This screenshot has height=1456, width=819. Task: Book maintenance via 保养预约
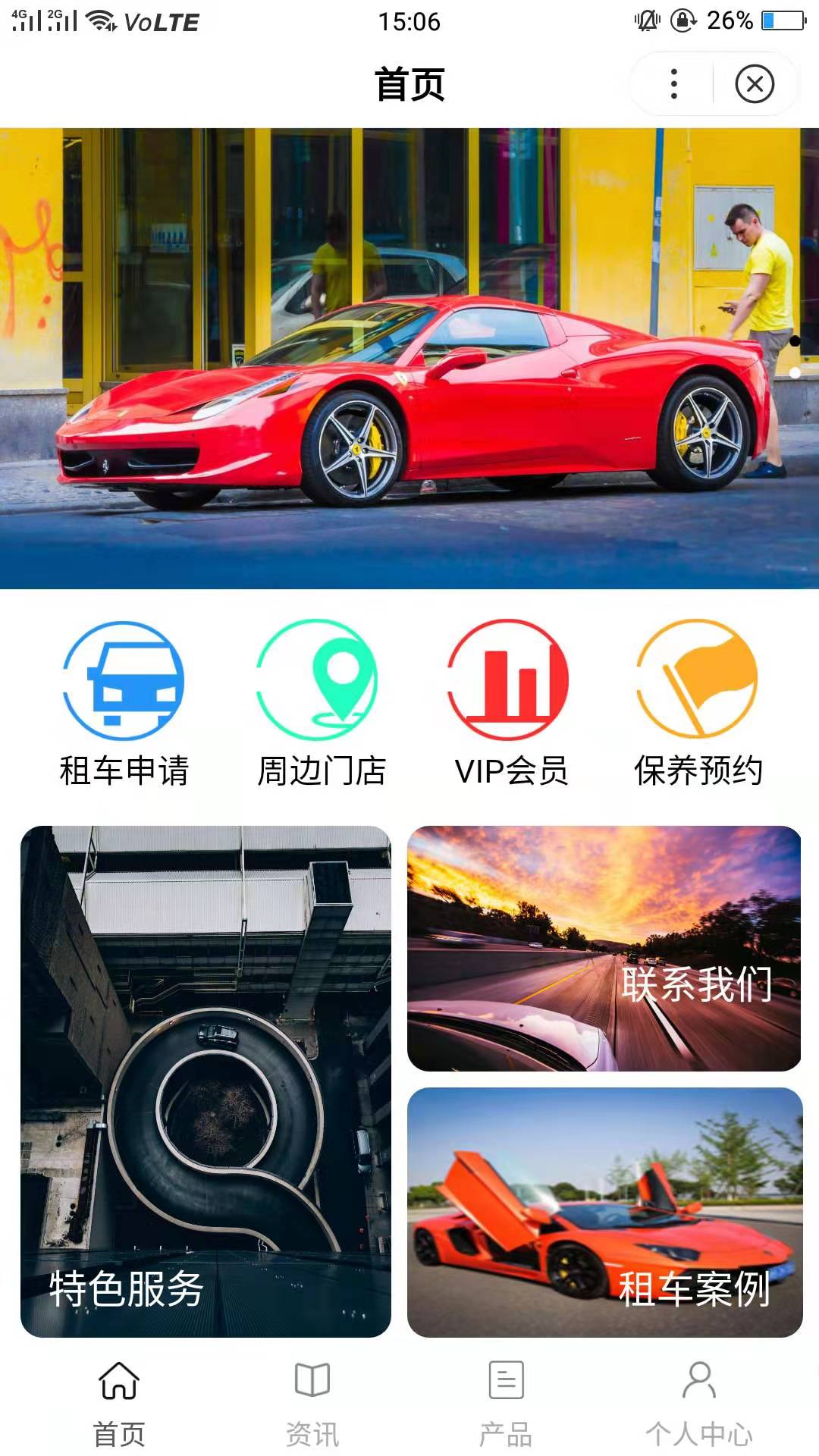point(698,703)
